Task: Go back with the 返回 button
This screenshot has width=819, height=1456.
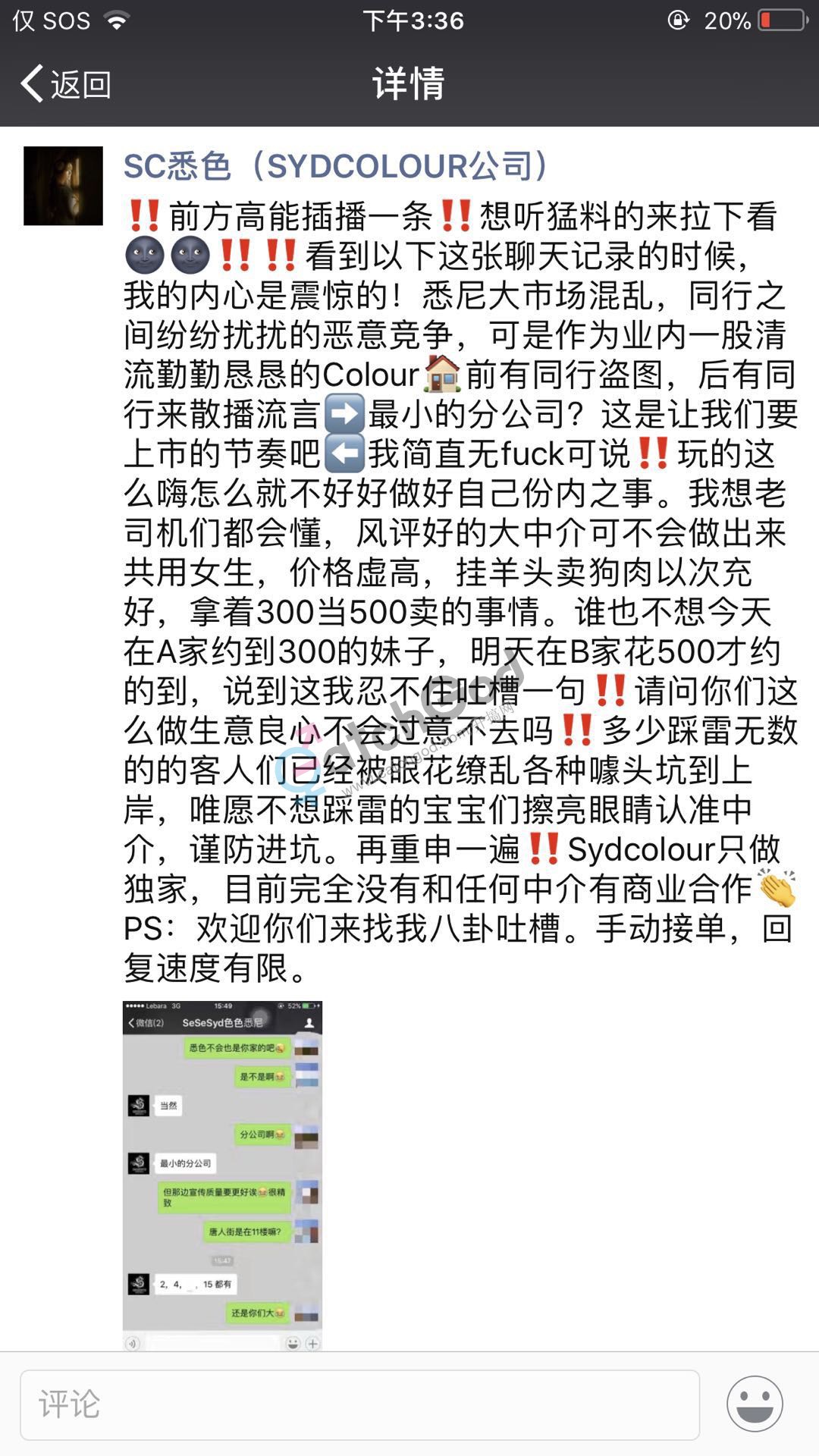Action: [66, 83]
